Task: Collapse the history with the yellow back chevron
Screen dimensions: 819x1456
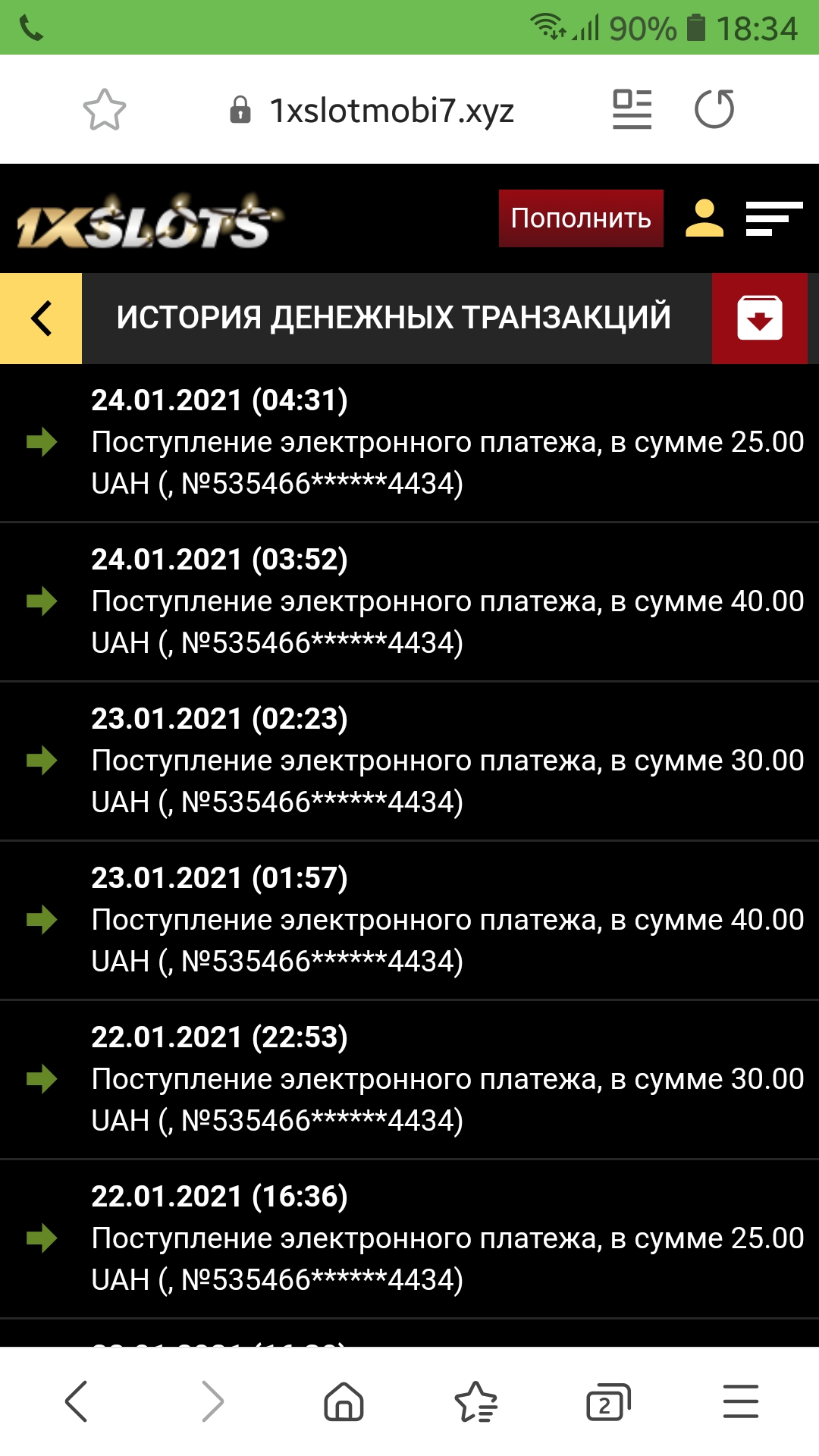Action: click(40, 319)
